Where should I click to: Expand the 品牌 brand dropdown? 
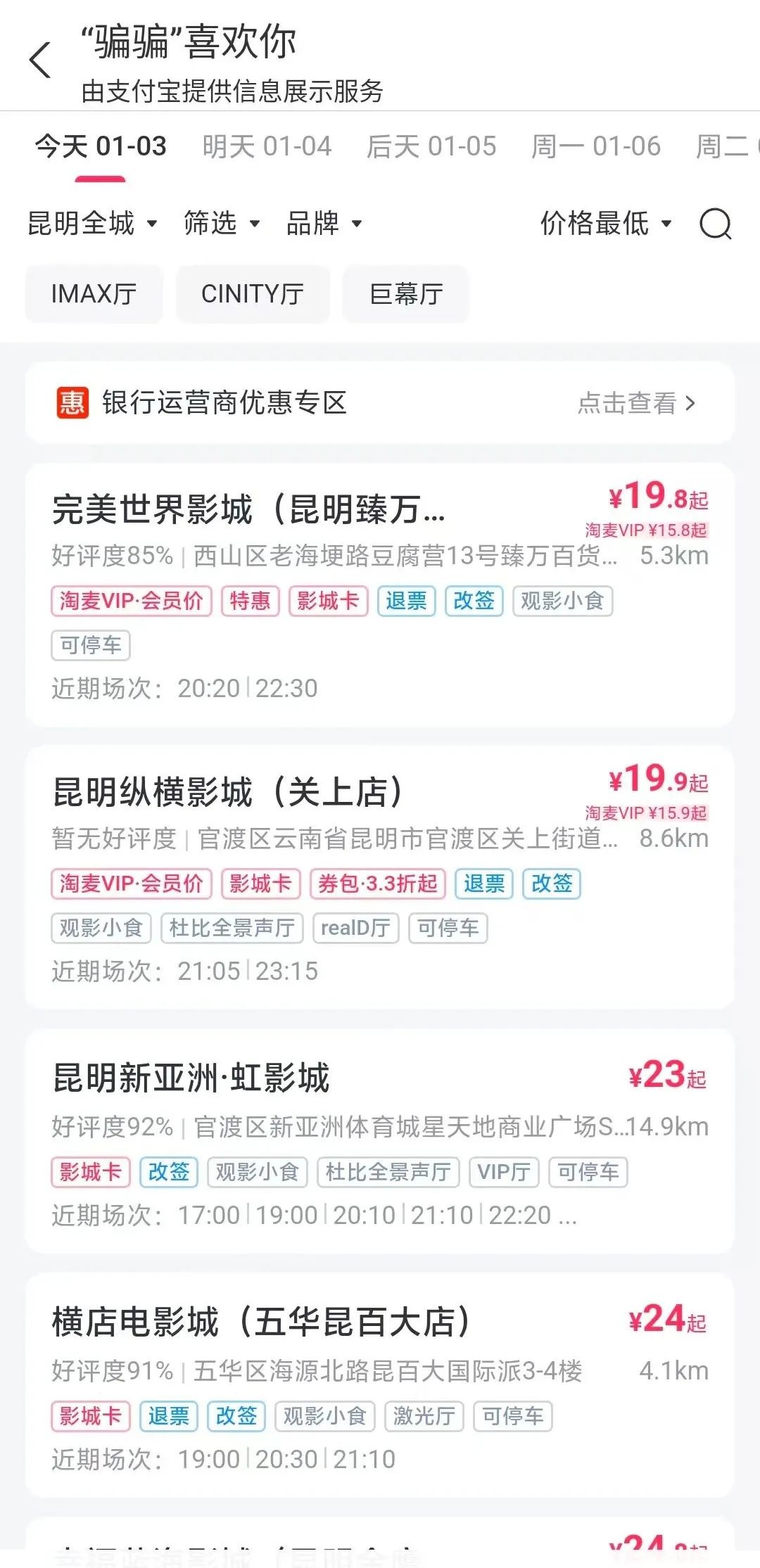[324, 224]
